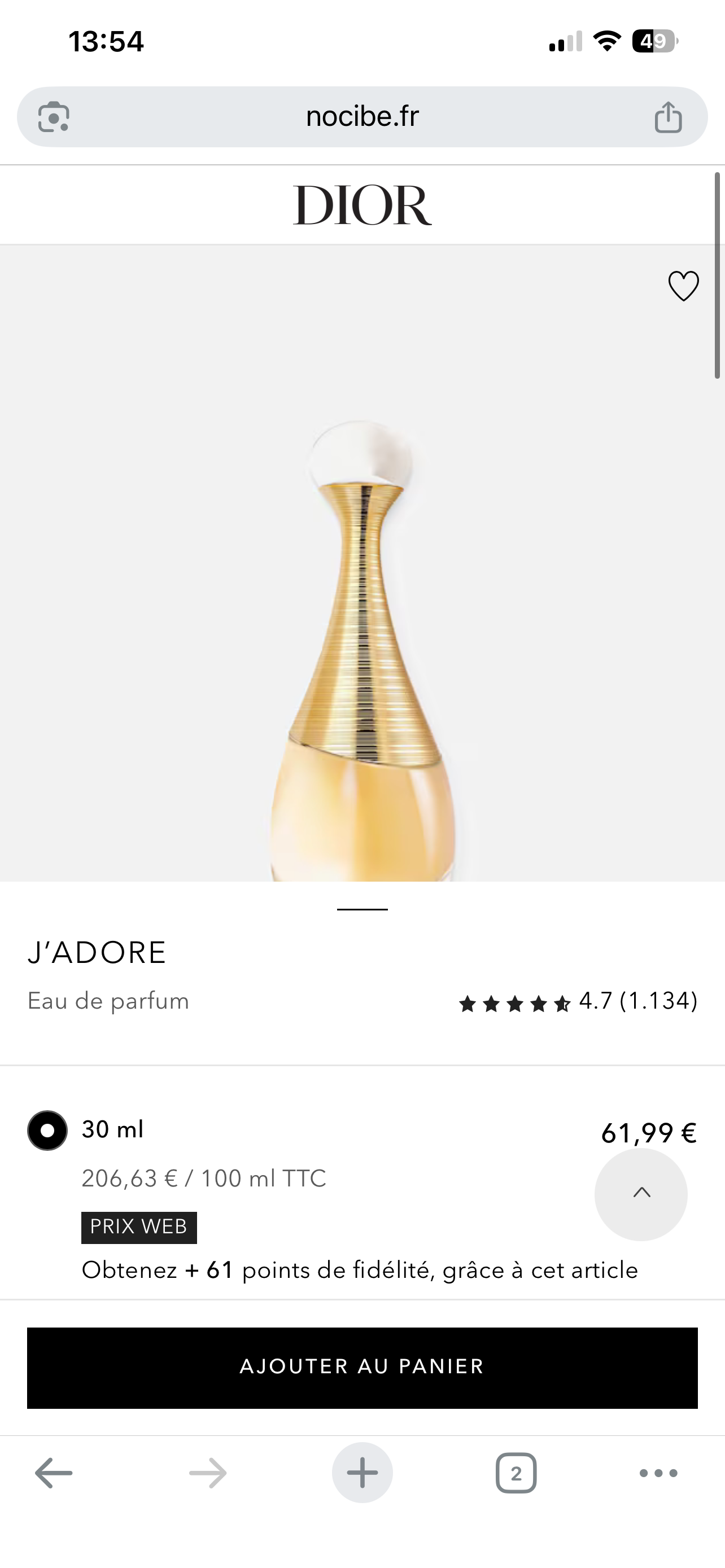Go back to the previous page
This screenshot has width=725, height=1568.
tap(54, 1473)
